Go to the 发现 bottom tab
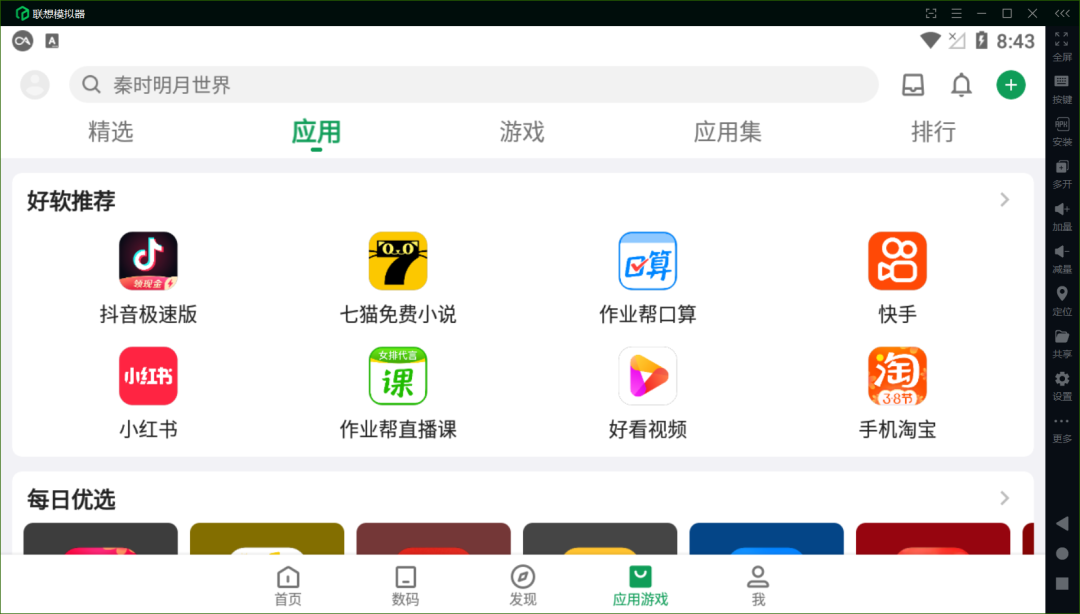 point(522,585)
